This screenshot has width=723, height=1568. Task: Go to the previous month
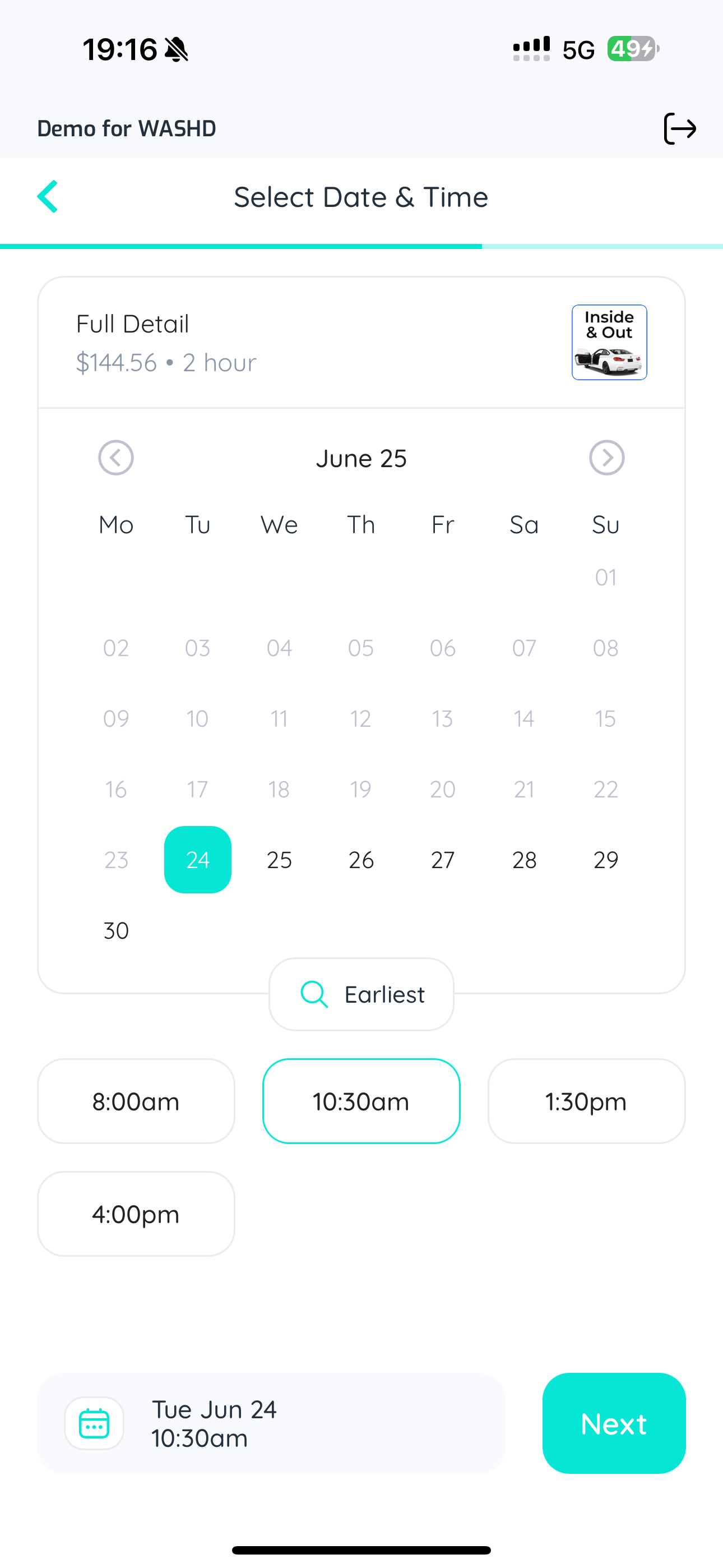coord(115,458)
